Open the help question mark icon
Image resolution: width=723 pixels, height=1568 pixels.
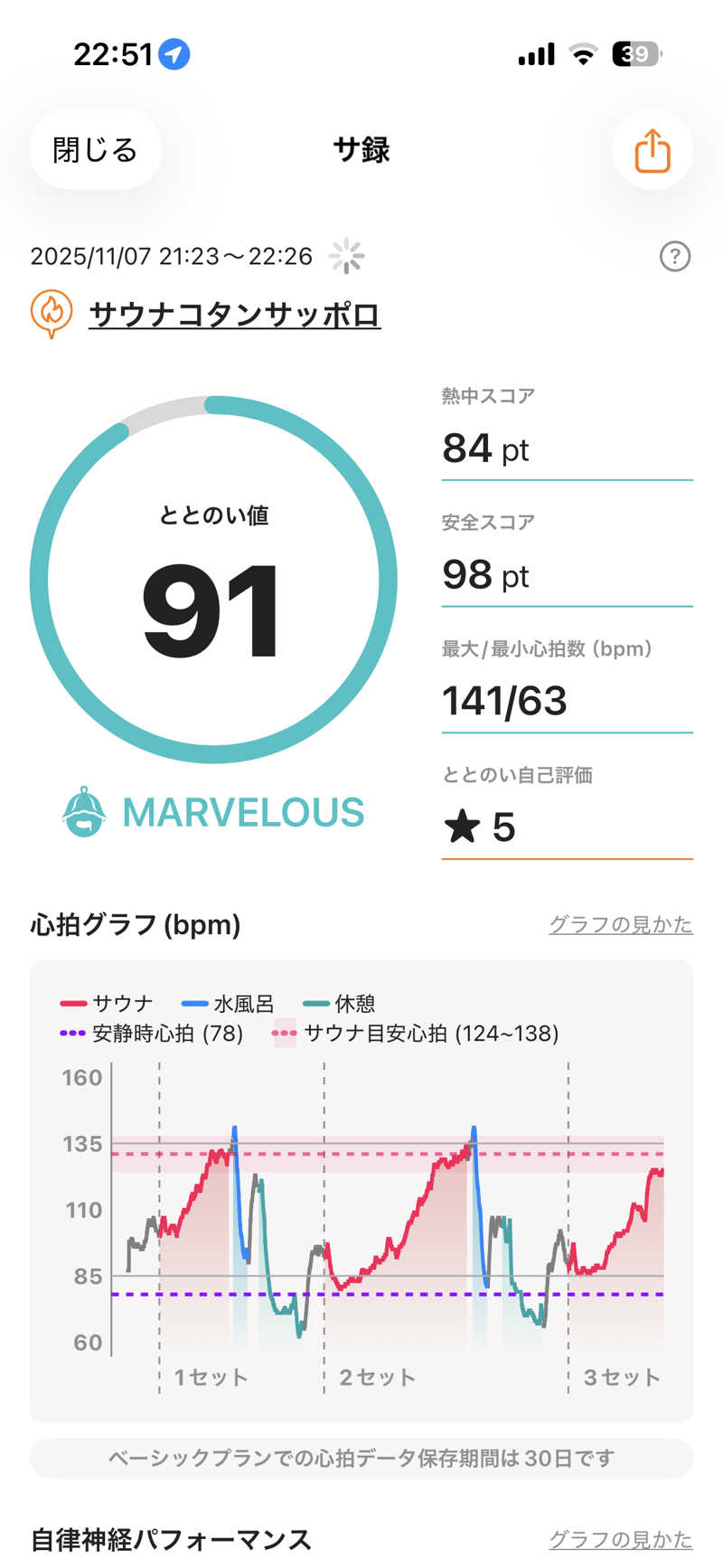(x=674, y=257)
